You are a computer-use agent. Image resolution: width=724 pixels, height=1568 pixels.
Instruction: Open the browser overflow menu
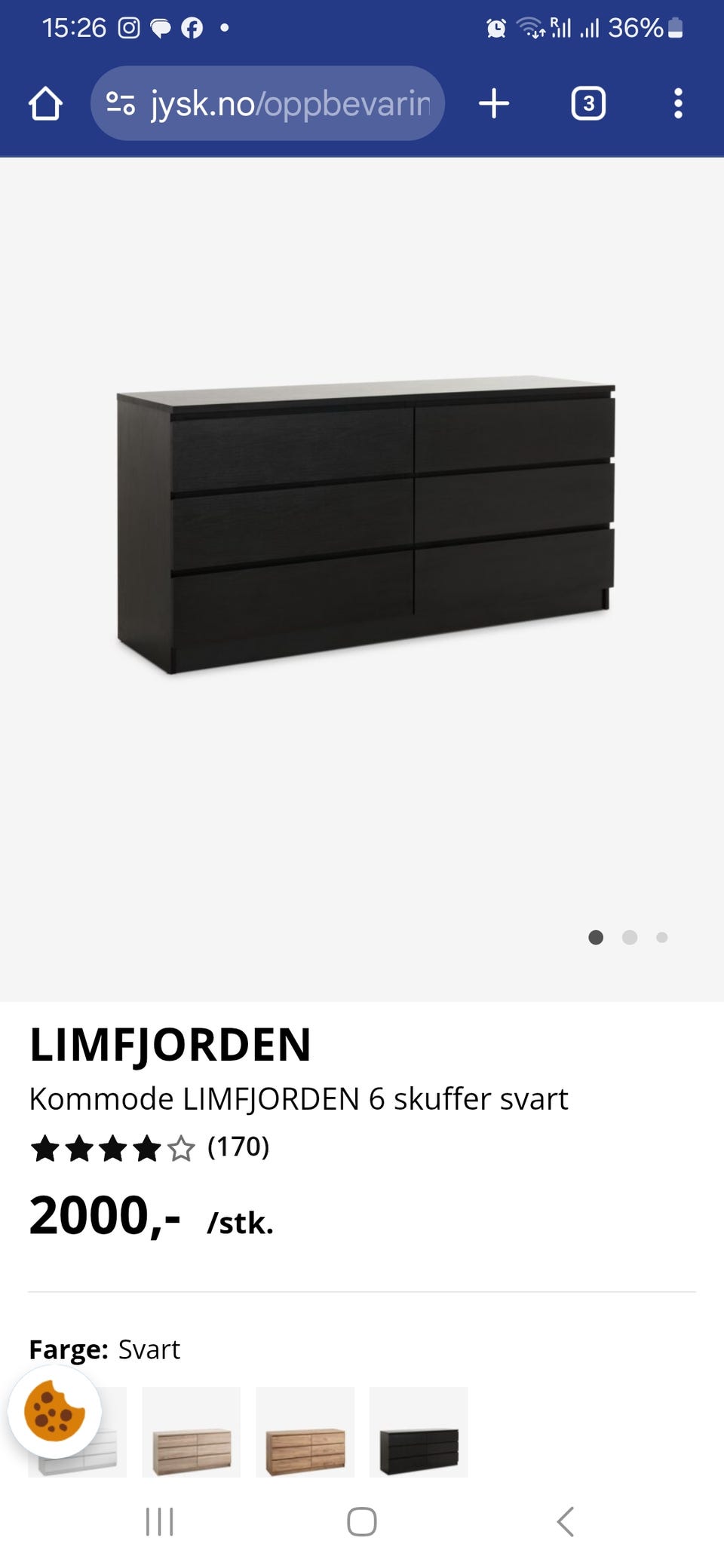[678, 103]
